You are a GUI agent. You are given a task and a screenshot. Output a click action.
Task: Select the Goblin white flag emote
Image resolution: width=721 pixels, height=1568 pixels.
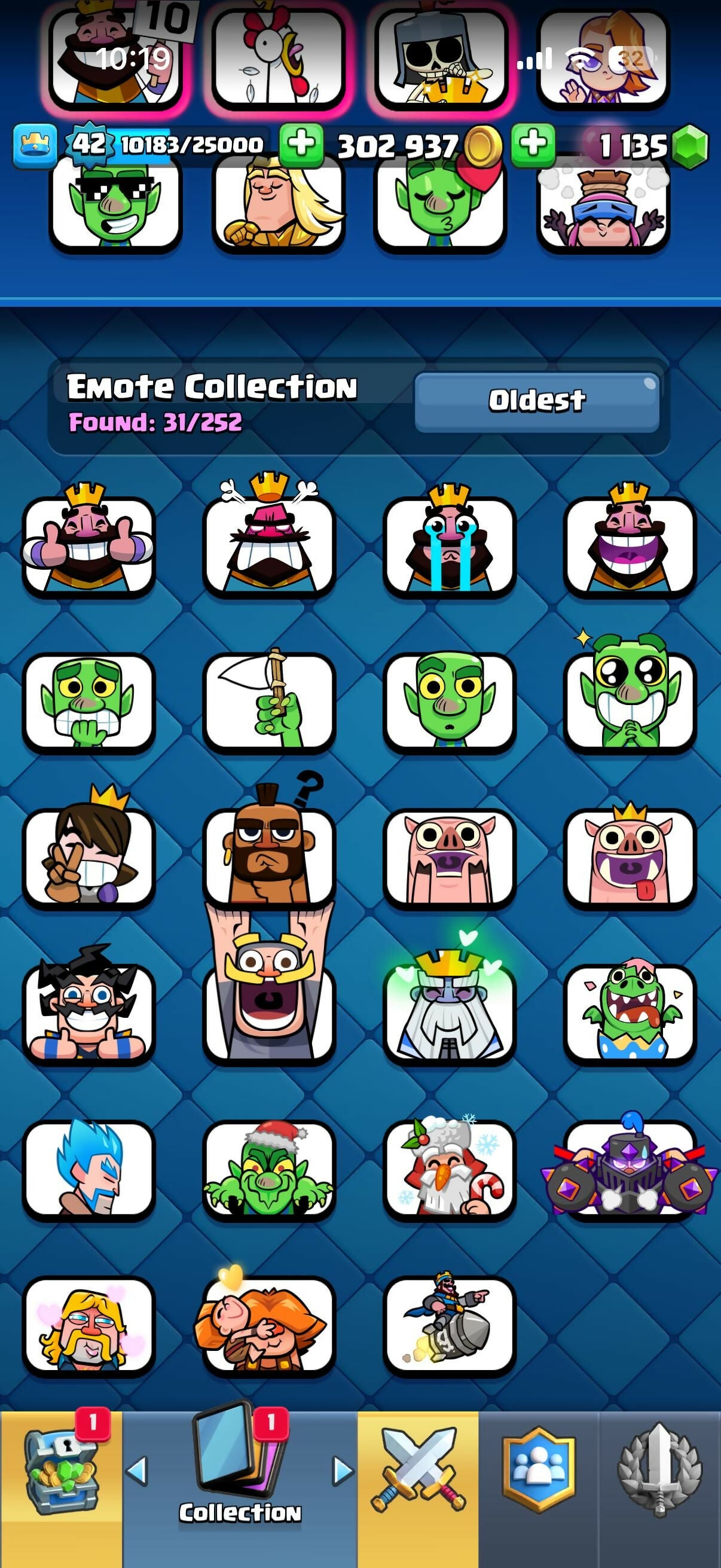tap(269, 701)
